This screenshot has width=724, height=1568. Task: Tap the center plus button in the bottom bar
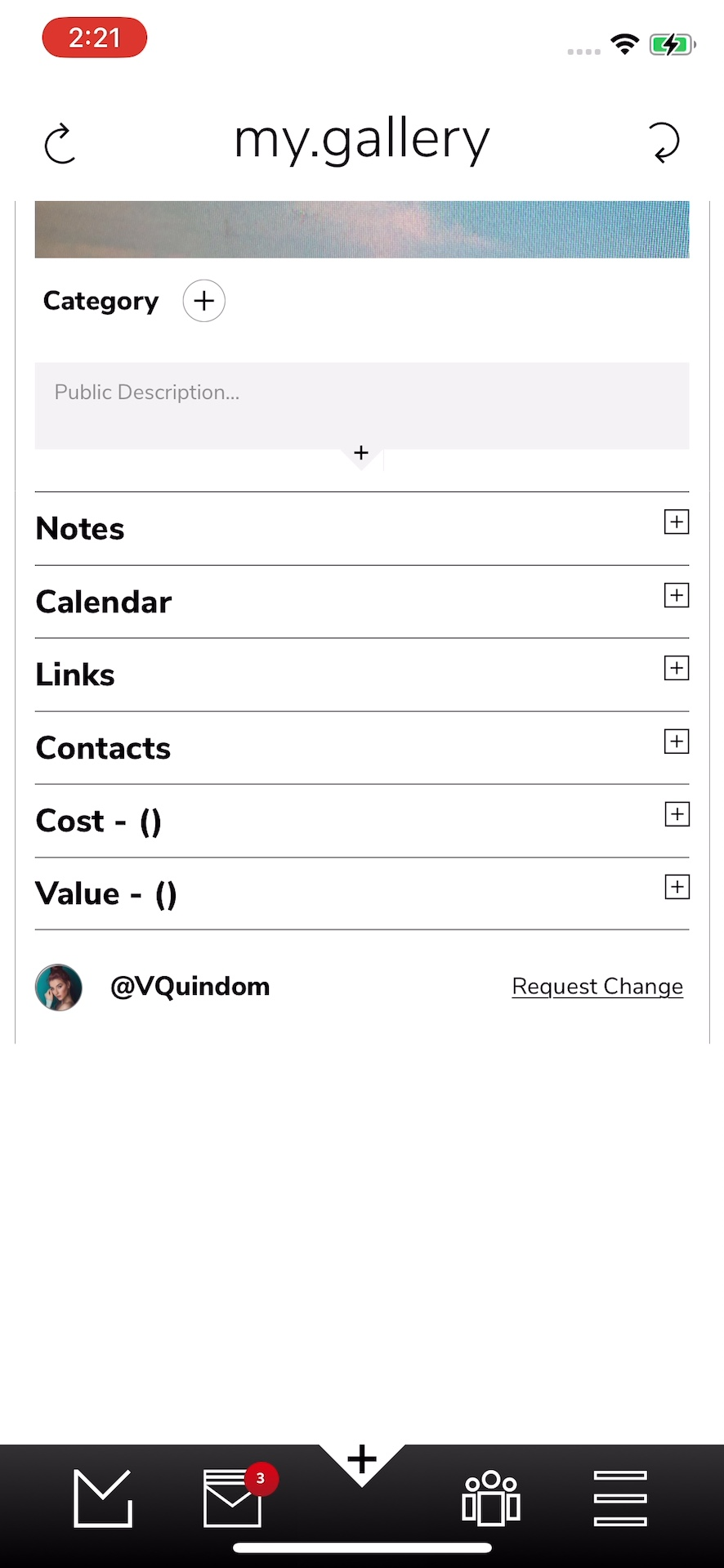362,1460
